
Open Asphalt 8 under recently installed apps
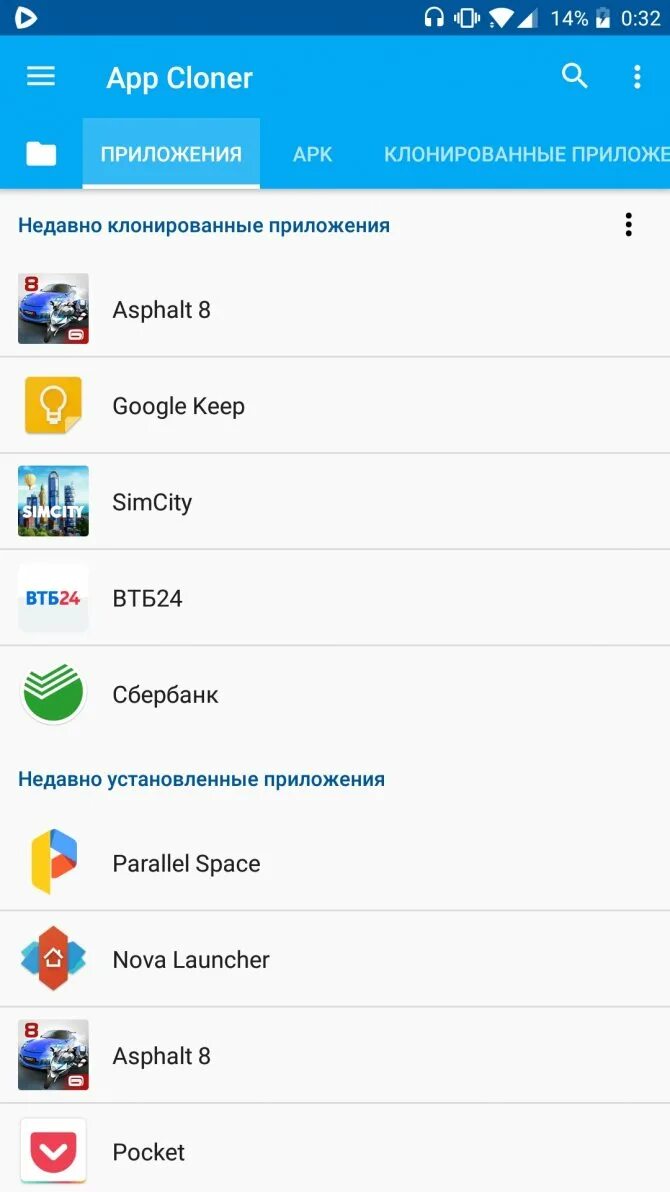click(x=335, y=1055)
